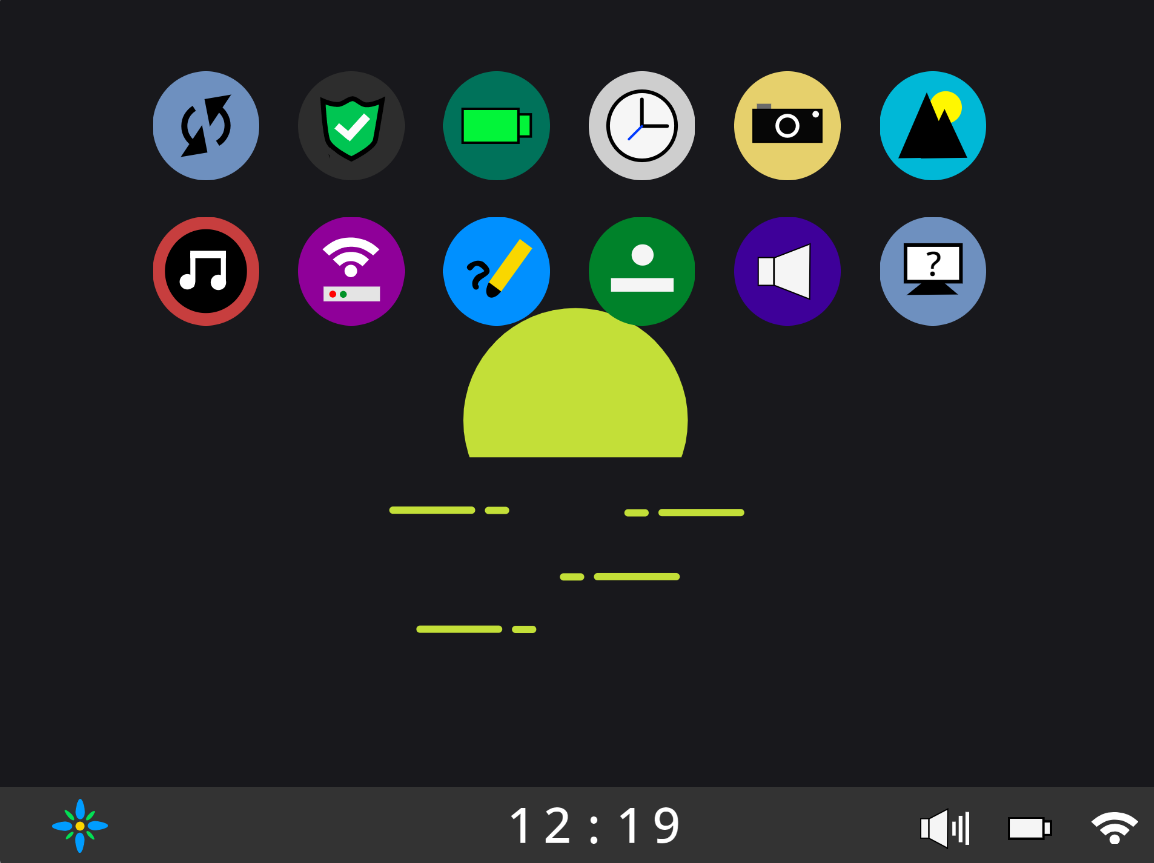This screenshot has width=1154, height=863.
Task: Open the purple speaker sound app
Action: pyautogui.click(x=787, y=271)
